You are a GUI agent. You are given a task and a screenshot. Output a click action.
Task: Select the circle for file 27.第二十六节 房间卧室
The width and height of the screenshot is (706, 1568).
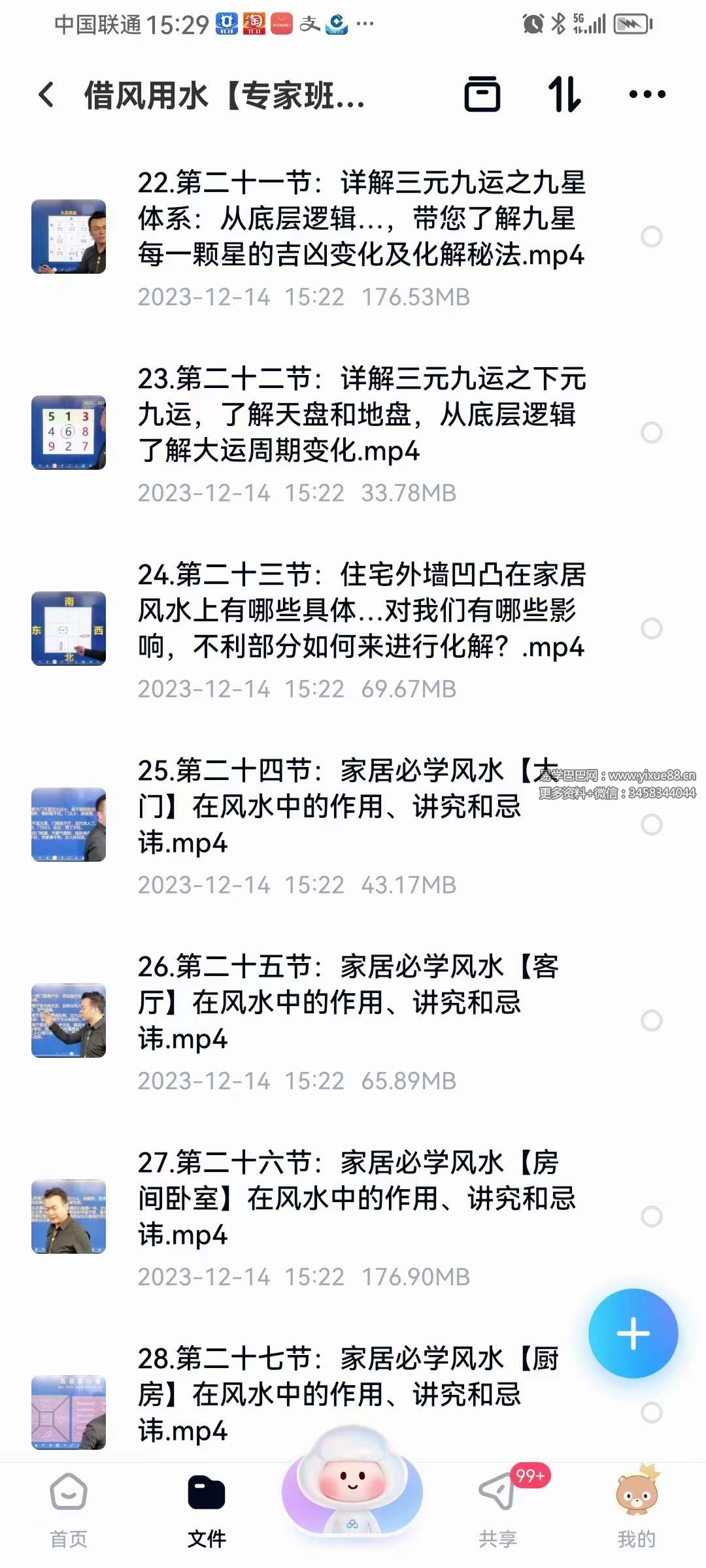[x=651, y=1217]
